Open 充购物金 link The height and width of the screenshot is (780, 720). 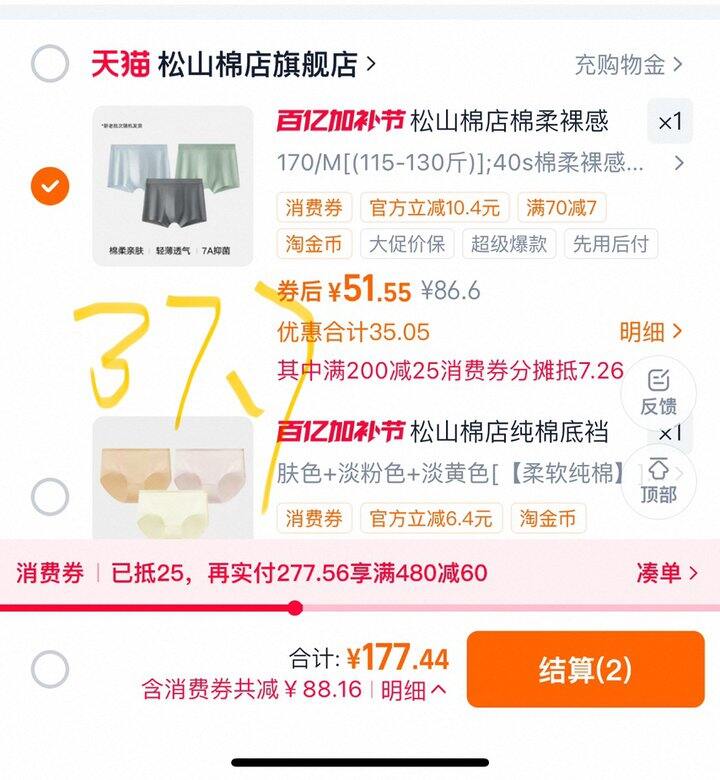point(628,65)
